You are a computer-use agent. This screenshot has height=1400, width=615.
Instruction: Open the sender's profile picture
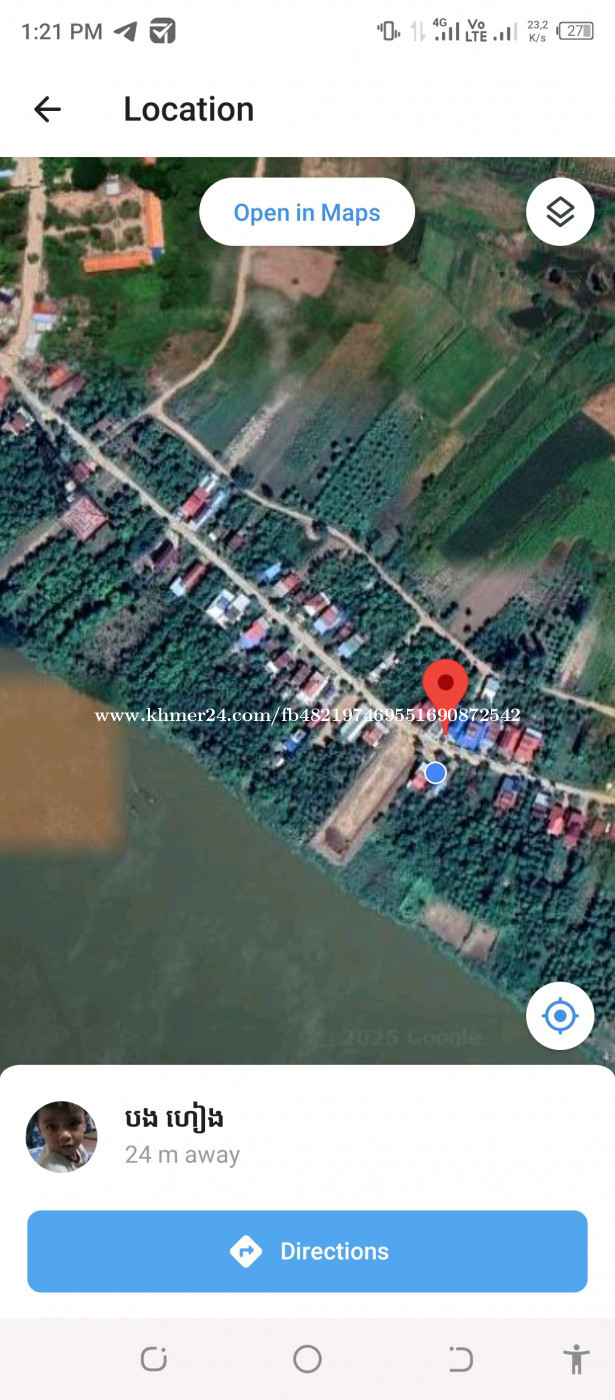(61, 1137)
